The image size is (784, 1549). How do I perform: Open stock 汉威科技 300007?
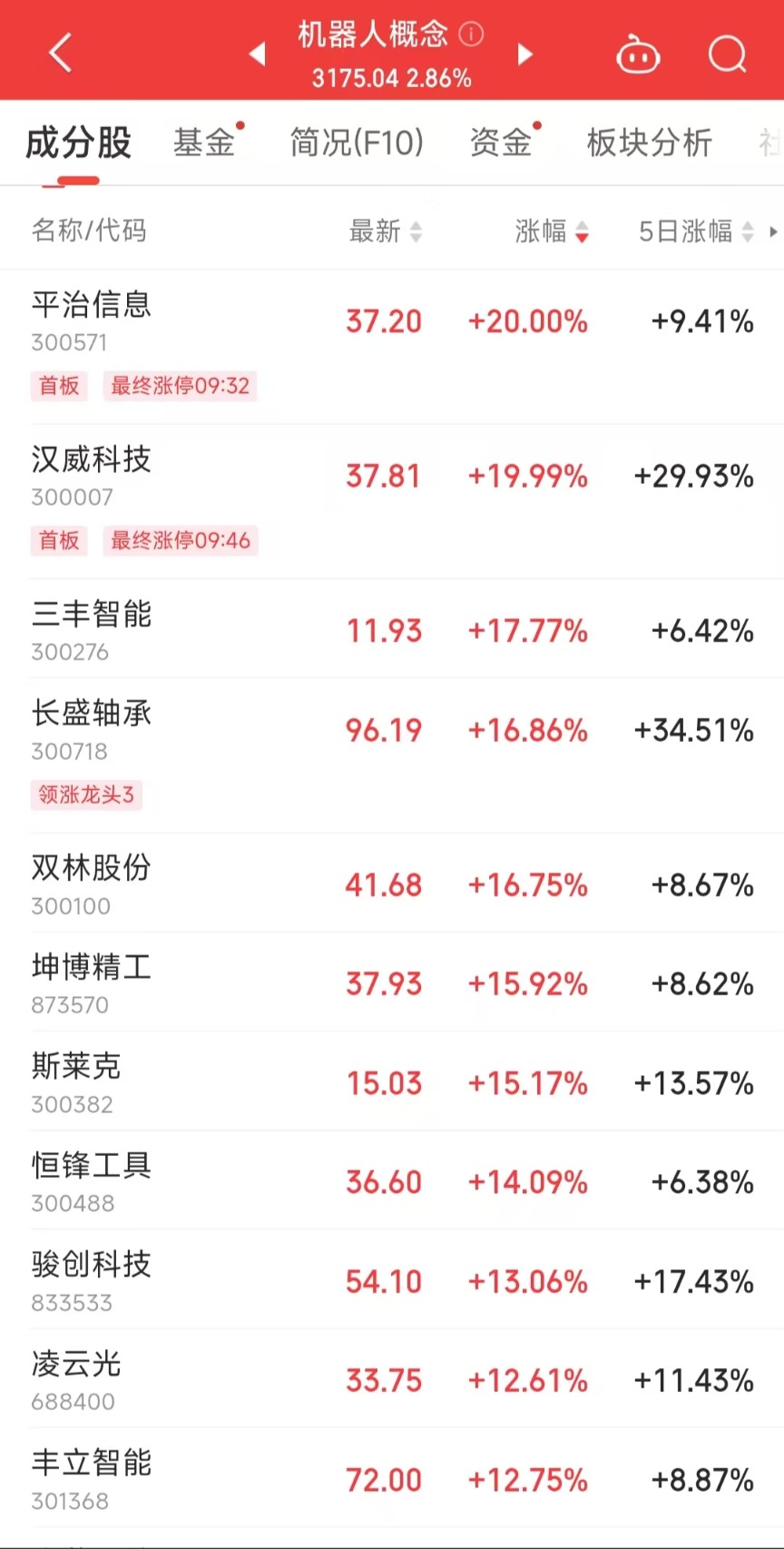click(x=92, y=474)
